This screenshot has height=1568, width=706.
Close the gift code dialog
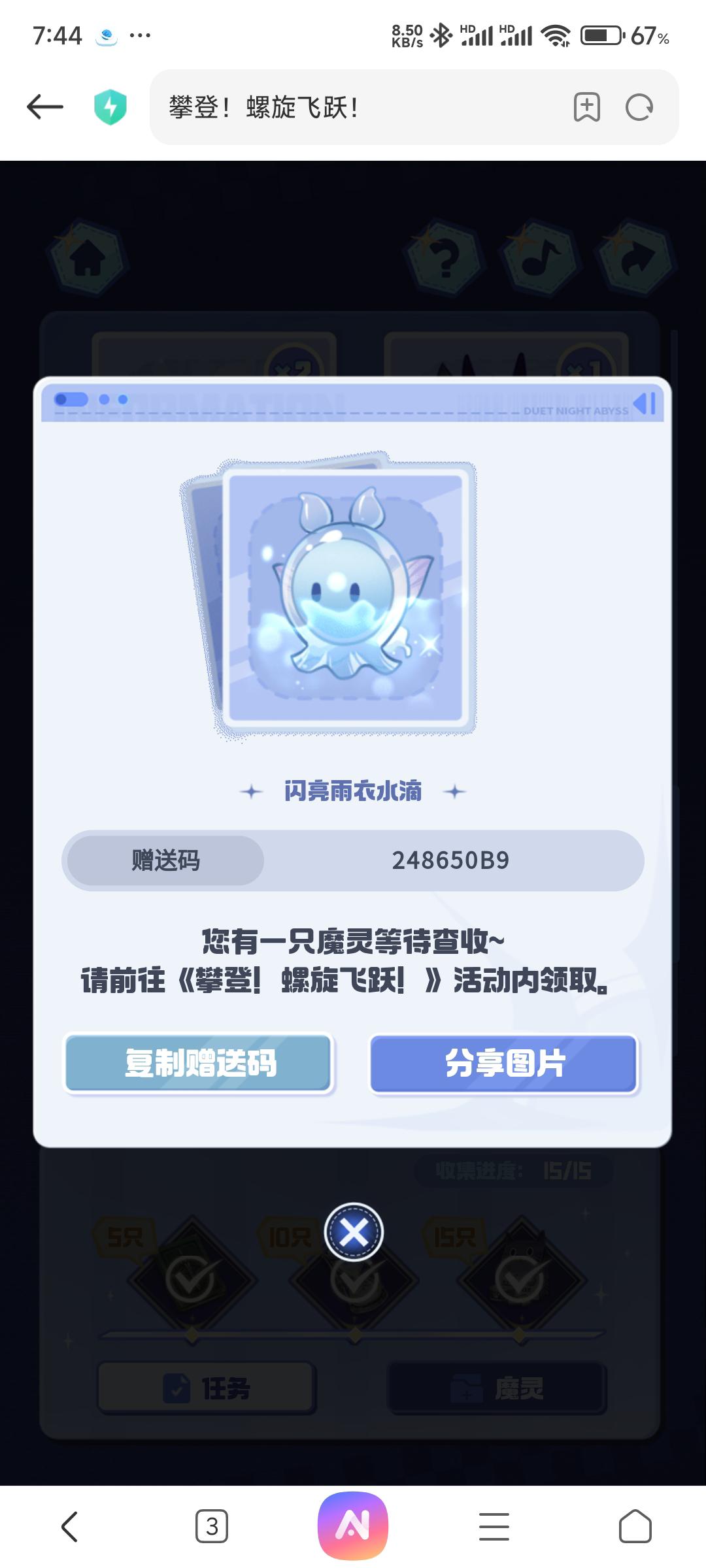354,1232
